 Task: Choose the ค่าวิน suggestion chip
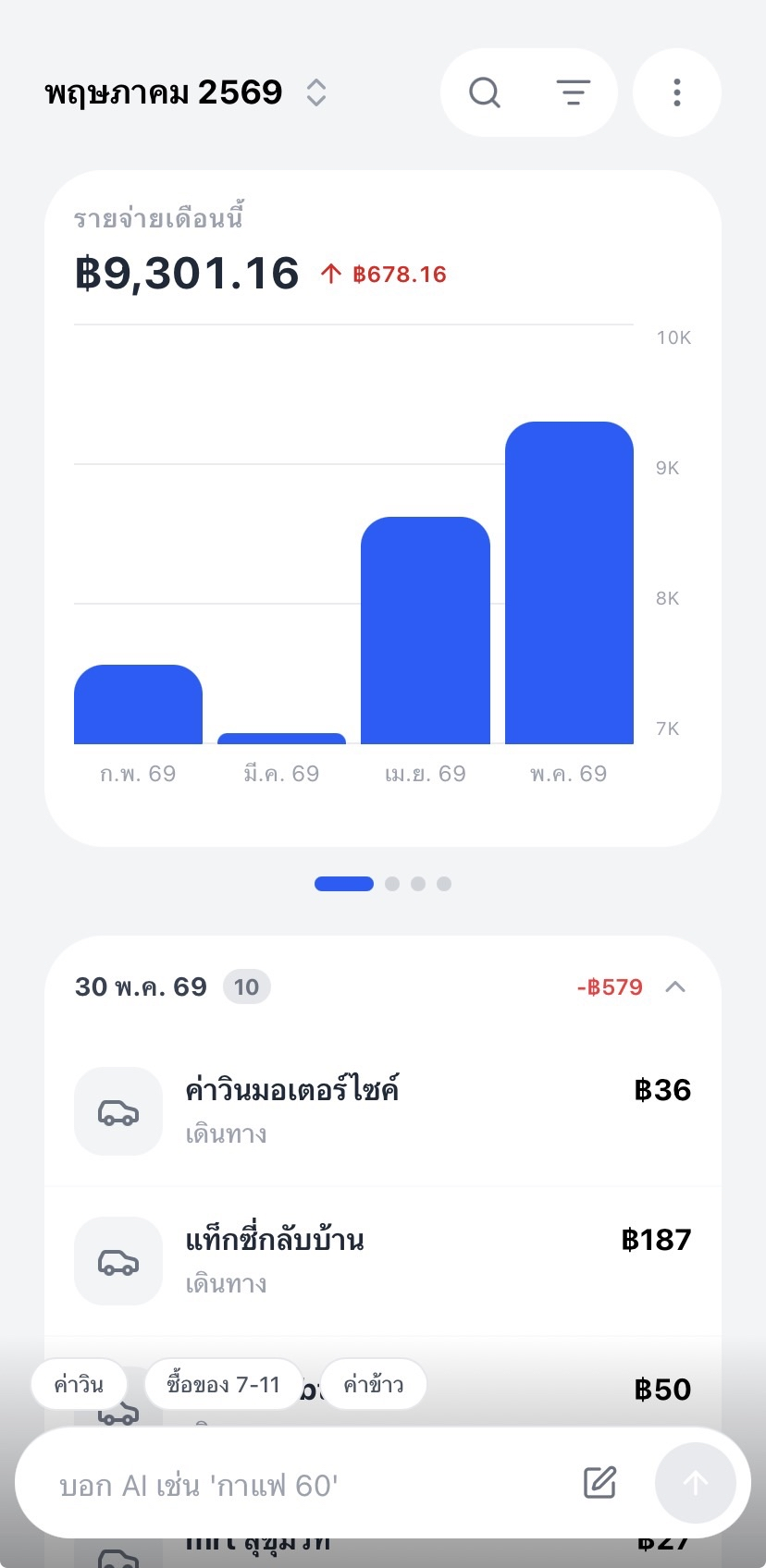[x=79, y=1384]
